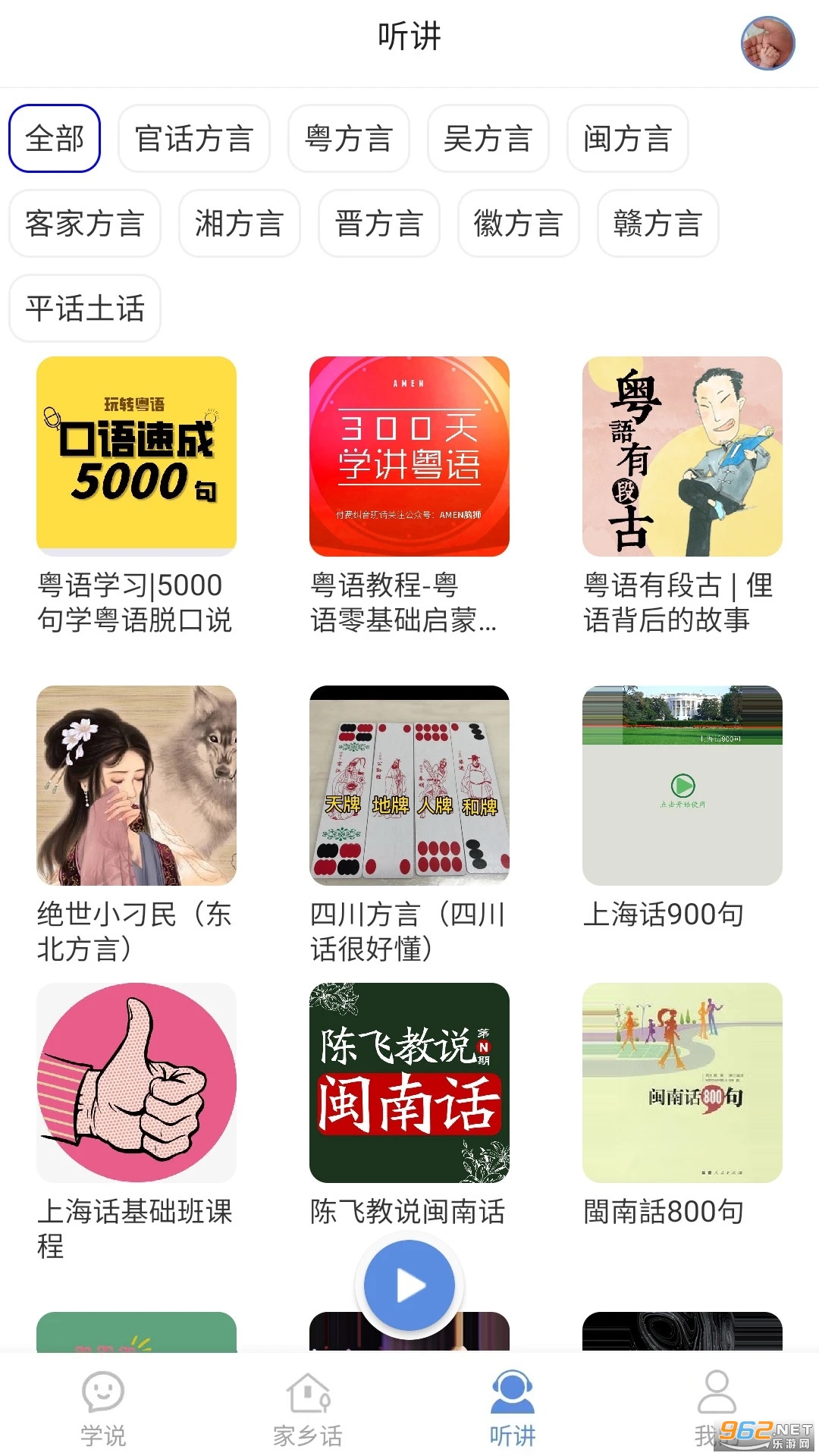This screenshot has width=819, height=1456.
Task: View 粤语有段古 stories
Action: (682, 457)
